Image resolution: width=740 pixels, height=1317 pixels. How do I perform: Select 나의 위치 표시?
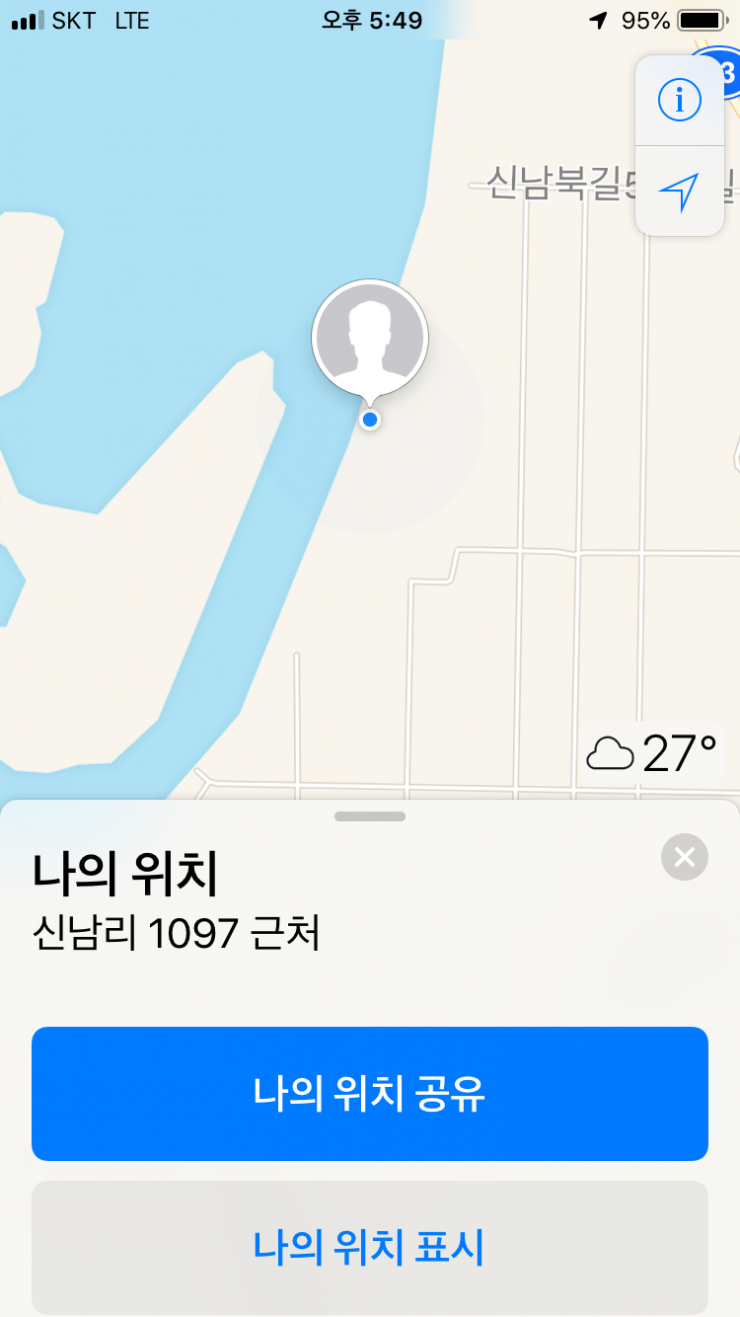pyautogui.click(x=370, y=1247)
